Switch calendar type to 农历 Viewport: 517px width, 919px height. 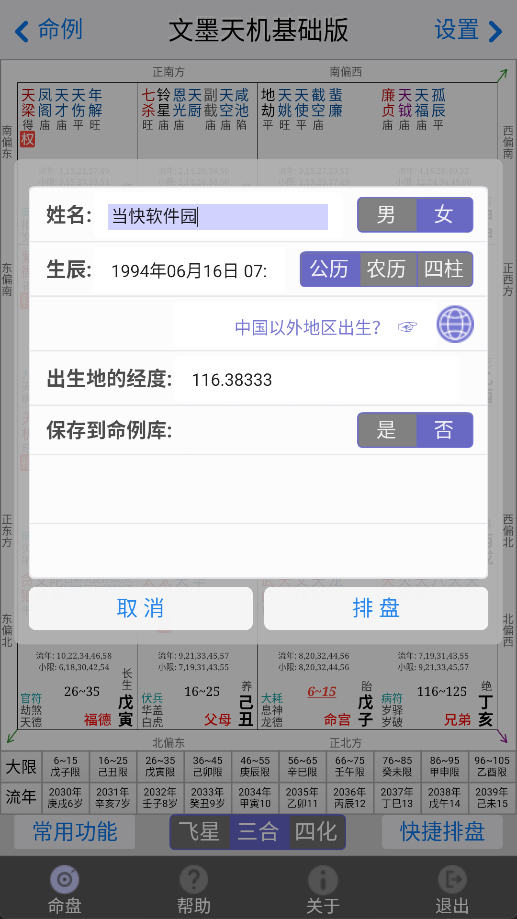387,270
